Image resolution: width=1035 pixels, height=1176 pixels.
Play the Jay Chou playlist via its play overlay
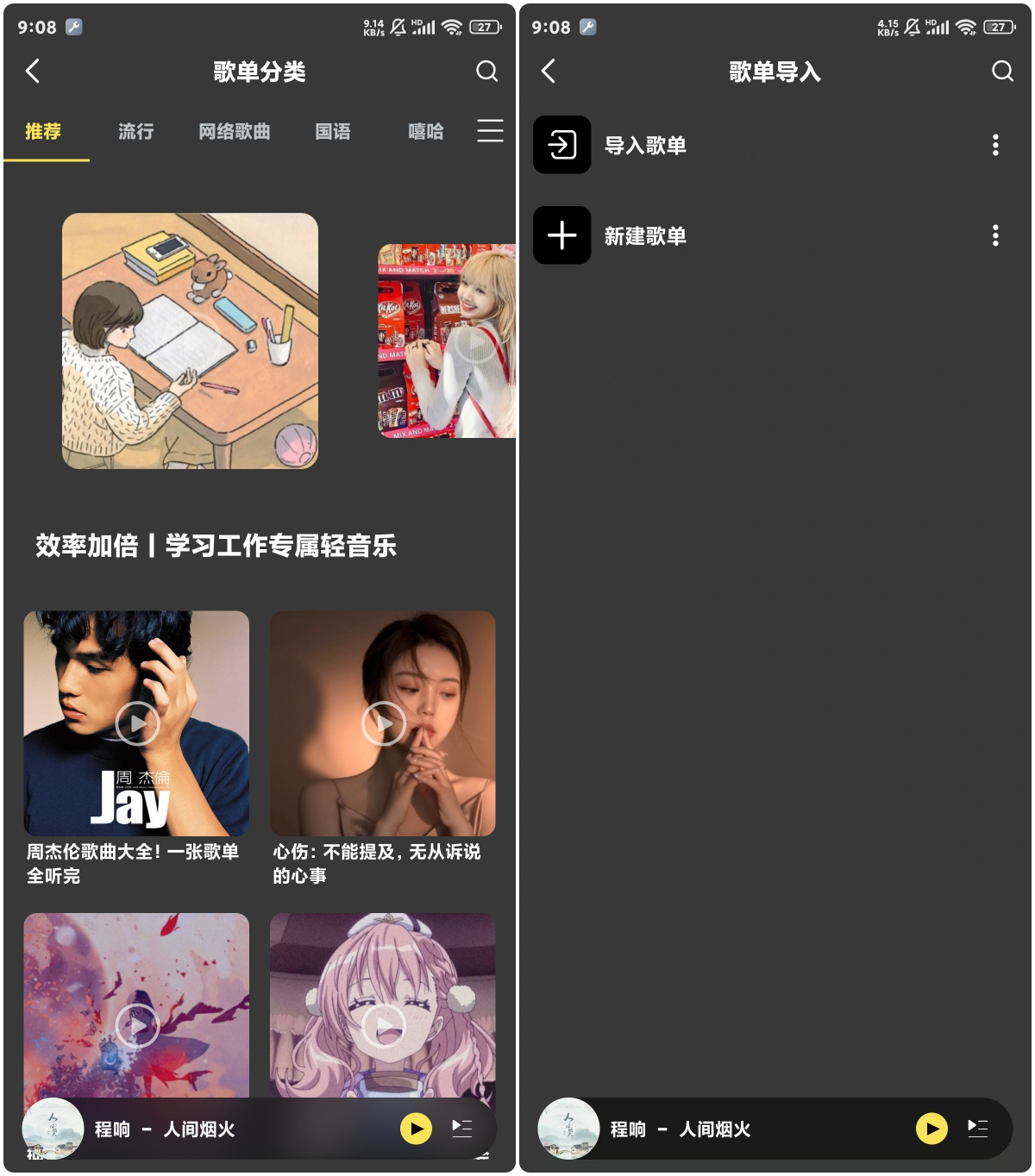(x=135, y=724)
